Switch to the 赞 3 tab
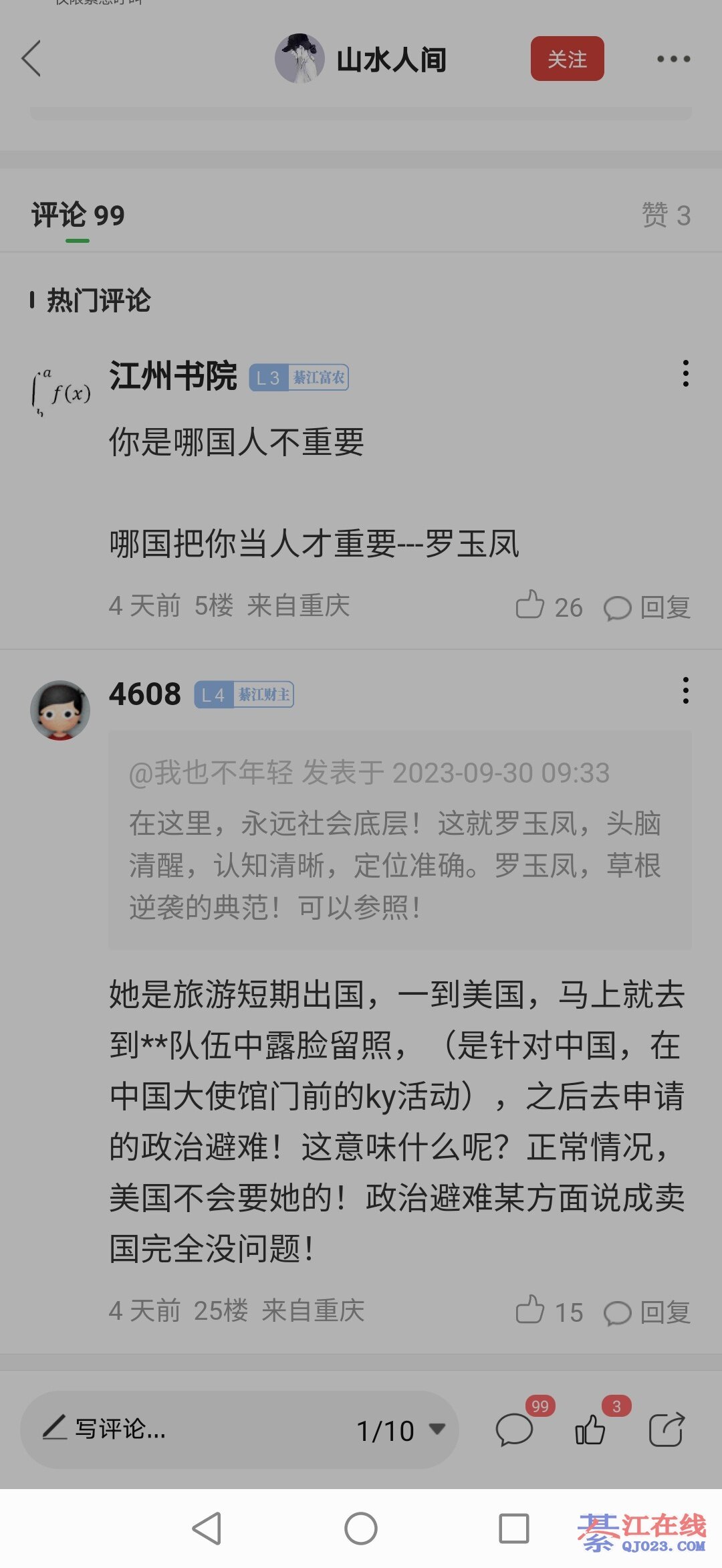 (x=666, y=215)
